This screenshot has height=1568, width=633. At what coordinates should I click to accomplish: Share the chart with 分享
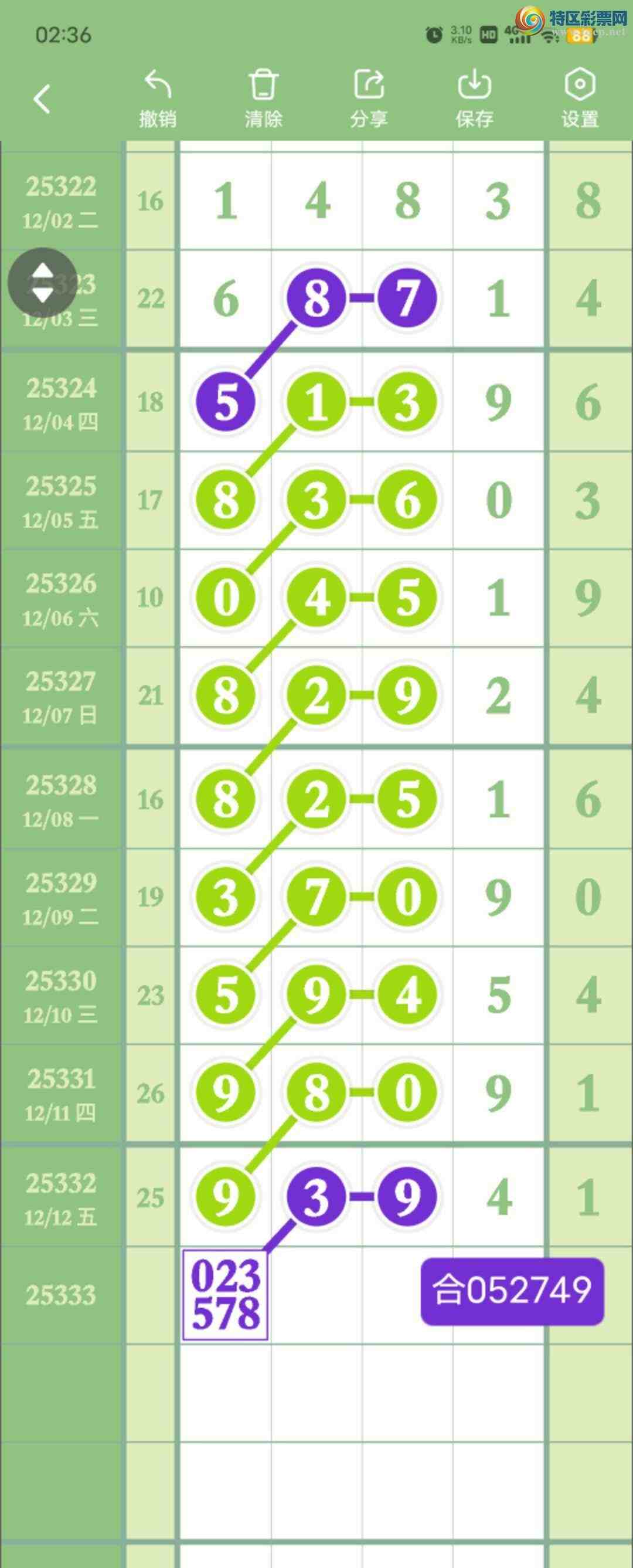coord(369,99)
